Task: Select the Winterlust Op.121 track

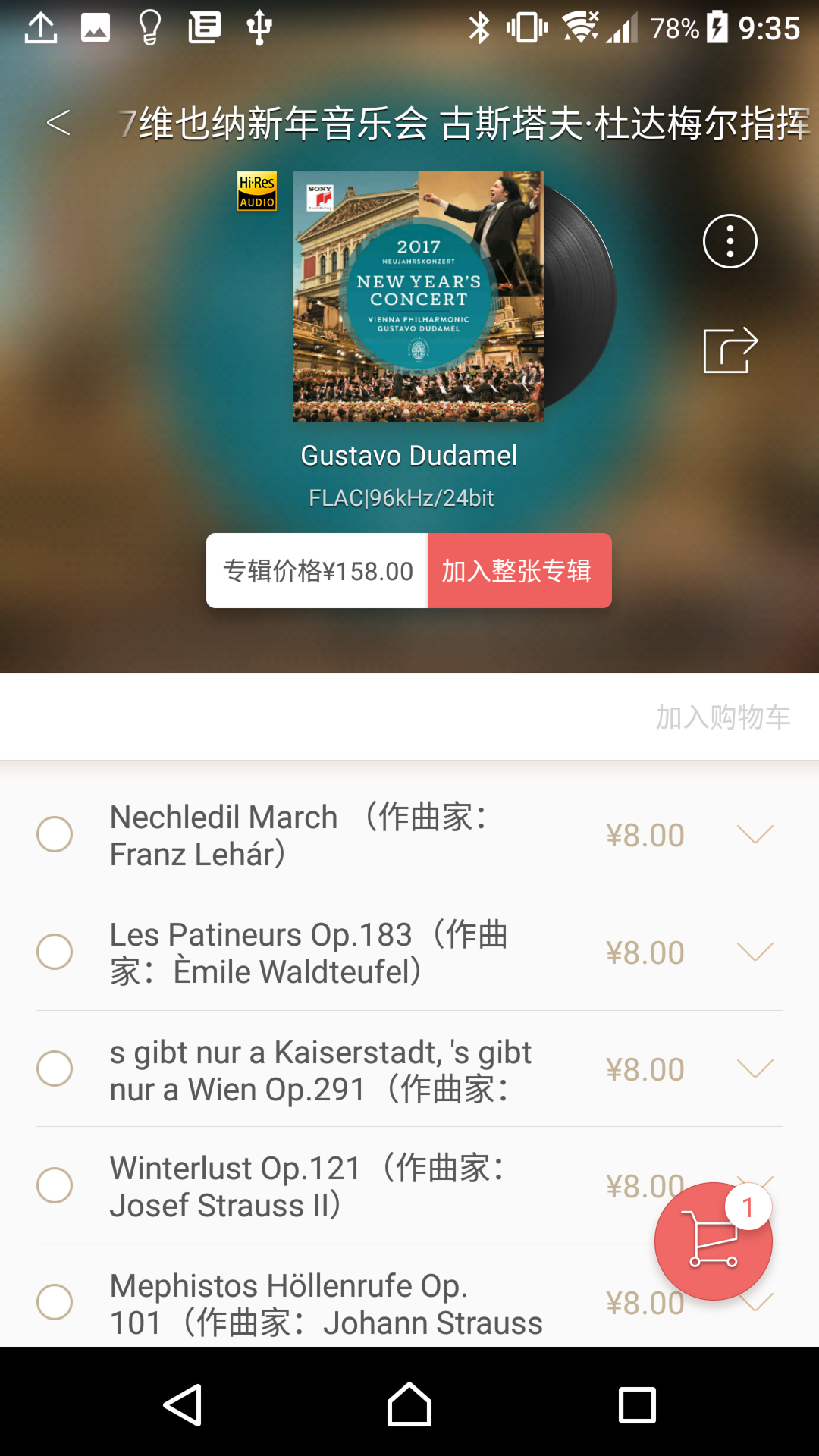Action: 55,1185
